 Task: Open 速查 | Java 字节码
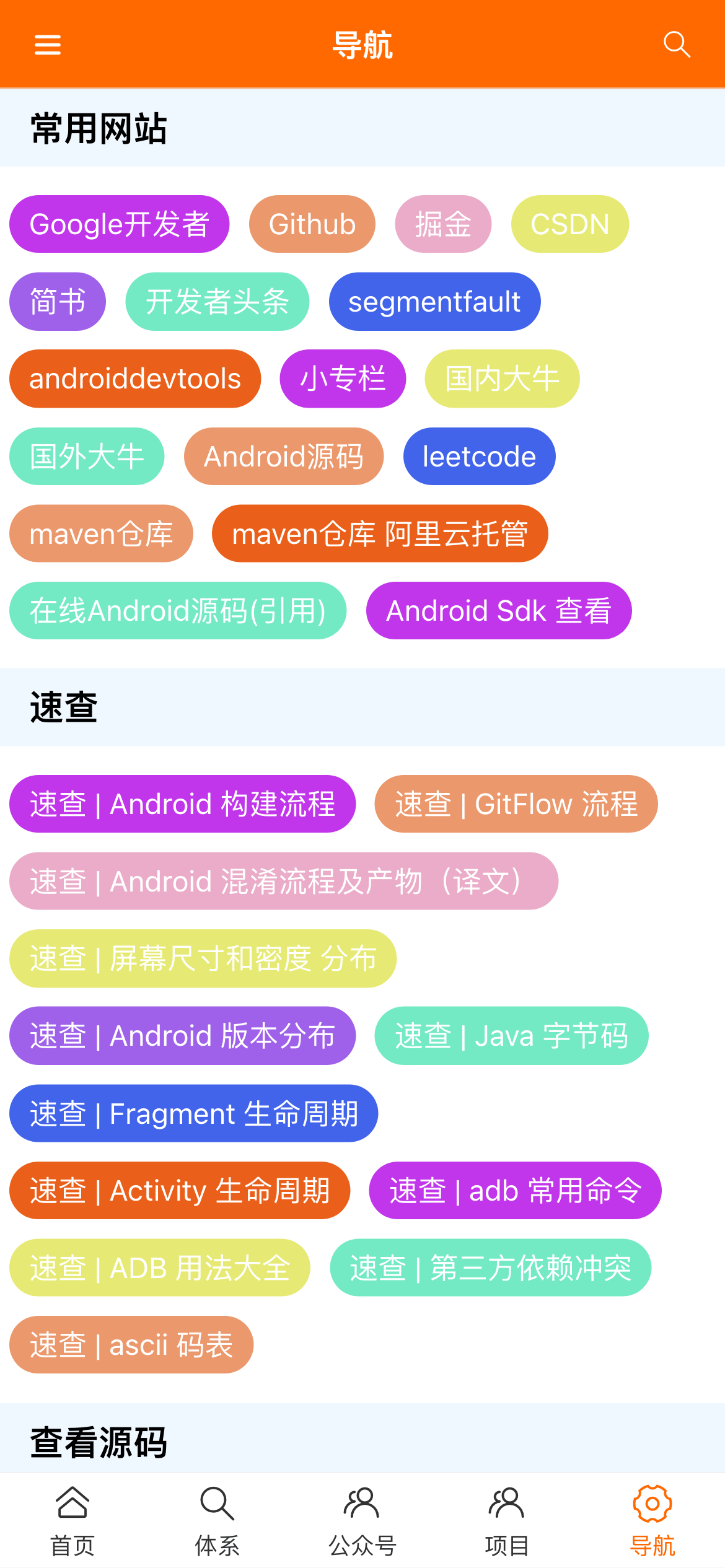512,1036
